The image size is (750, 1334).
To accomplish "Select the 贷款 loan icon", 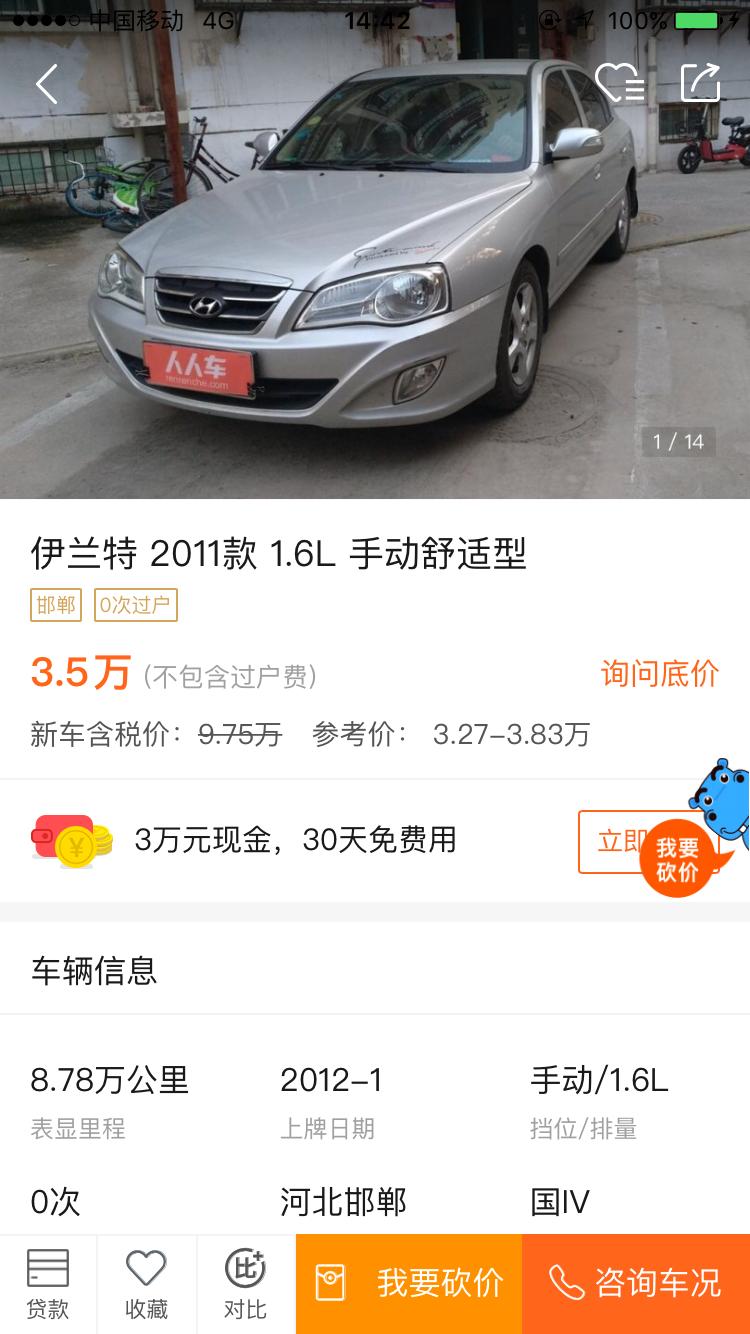I will click(x=48, y=1284).
